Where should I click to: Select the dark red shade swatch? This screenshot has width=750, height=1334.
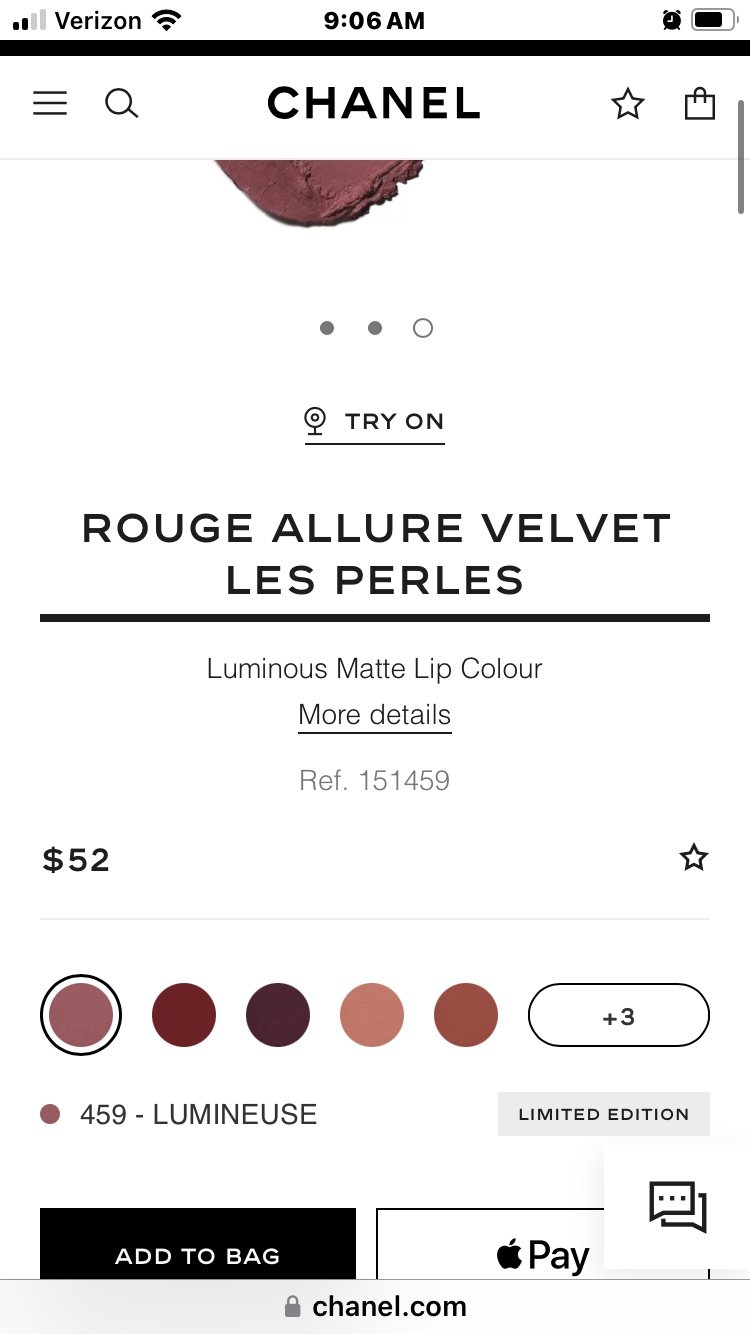click(184, 1015)
